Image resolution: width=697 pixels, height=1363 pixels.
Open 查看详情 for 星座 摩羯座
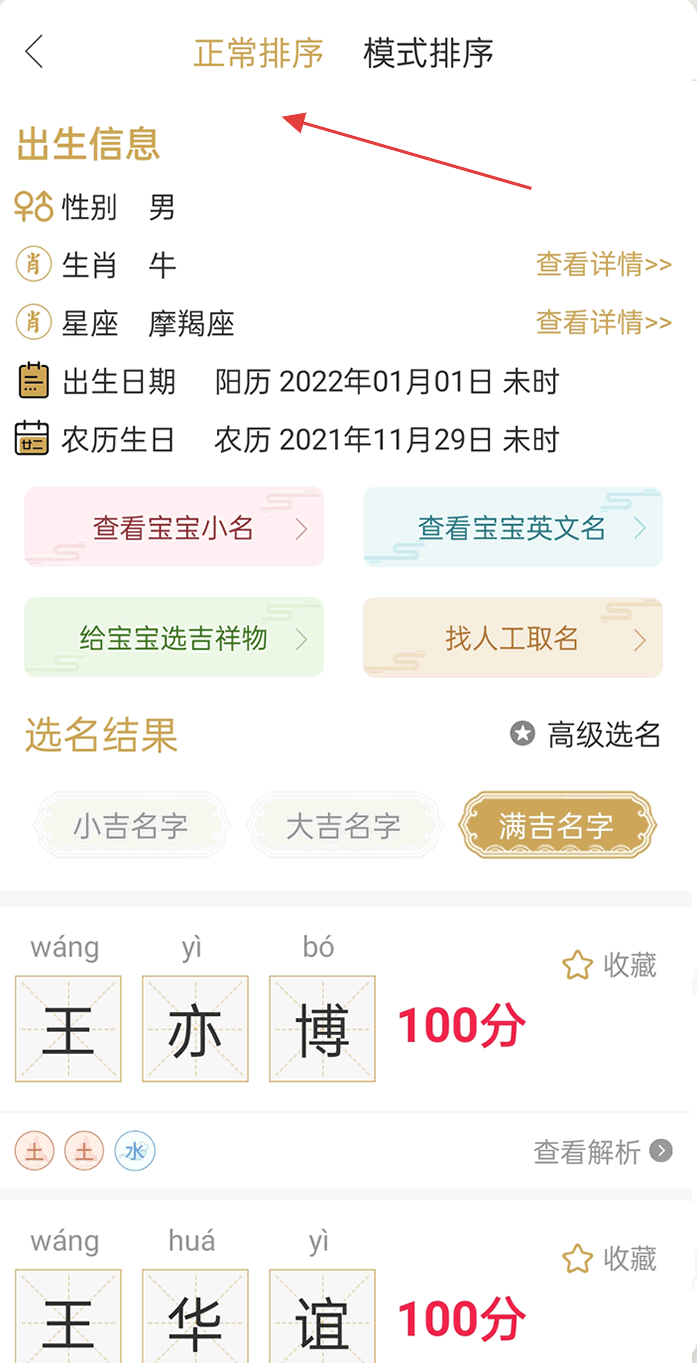point(603,322)
